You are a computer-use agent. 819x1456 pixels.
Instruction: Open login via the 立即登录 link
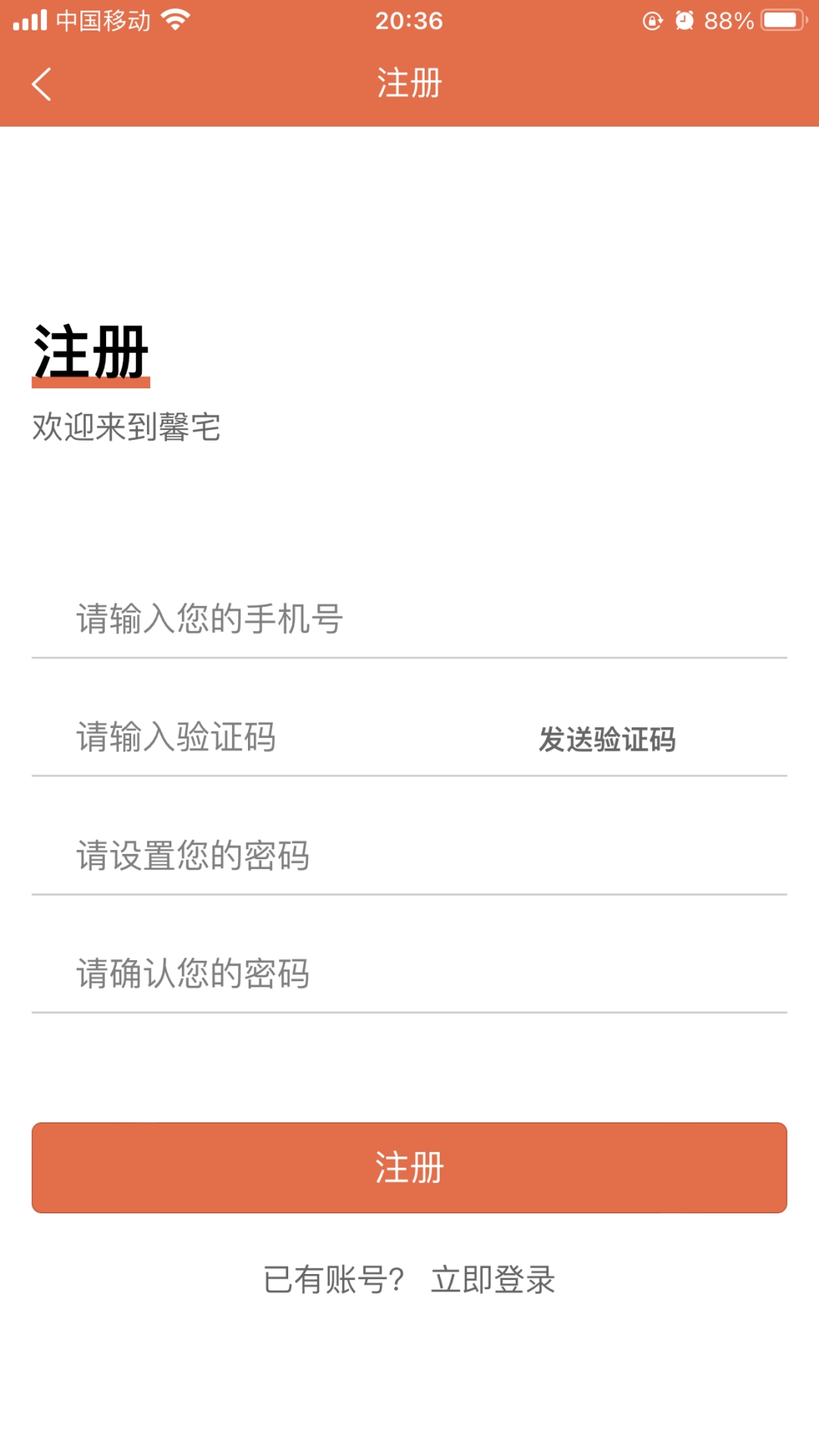pyautogui.click(x=494, y=1280)
